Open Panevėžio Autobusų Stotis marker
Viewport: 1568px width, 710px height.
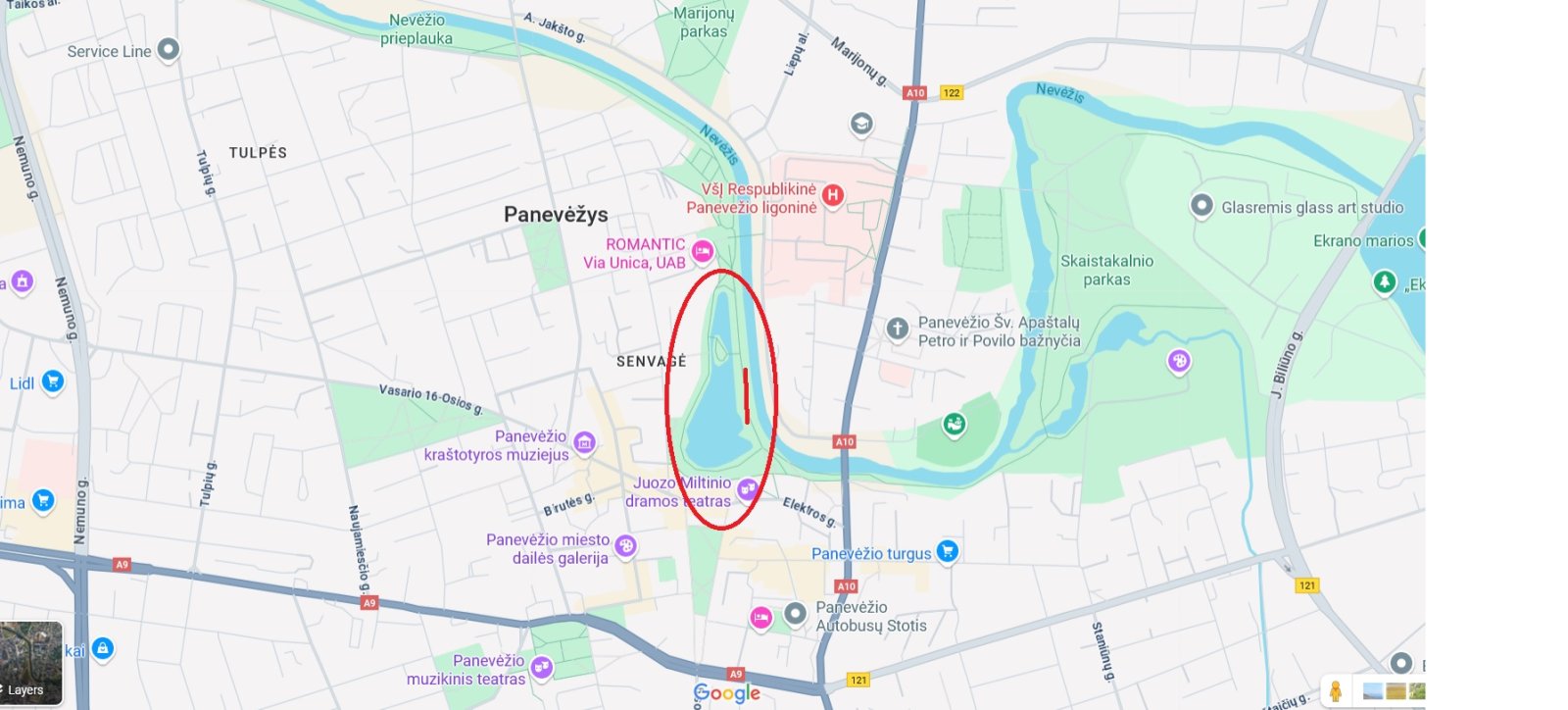click(796, 614)
